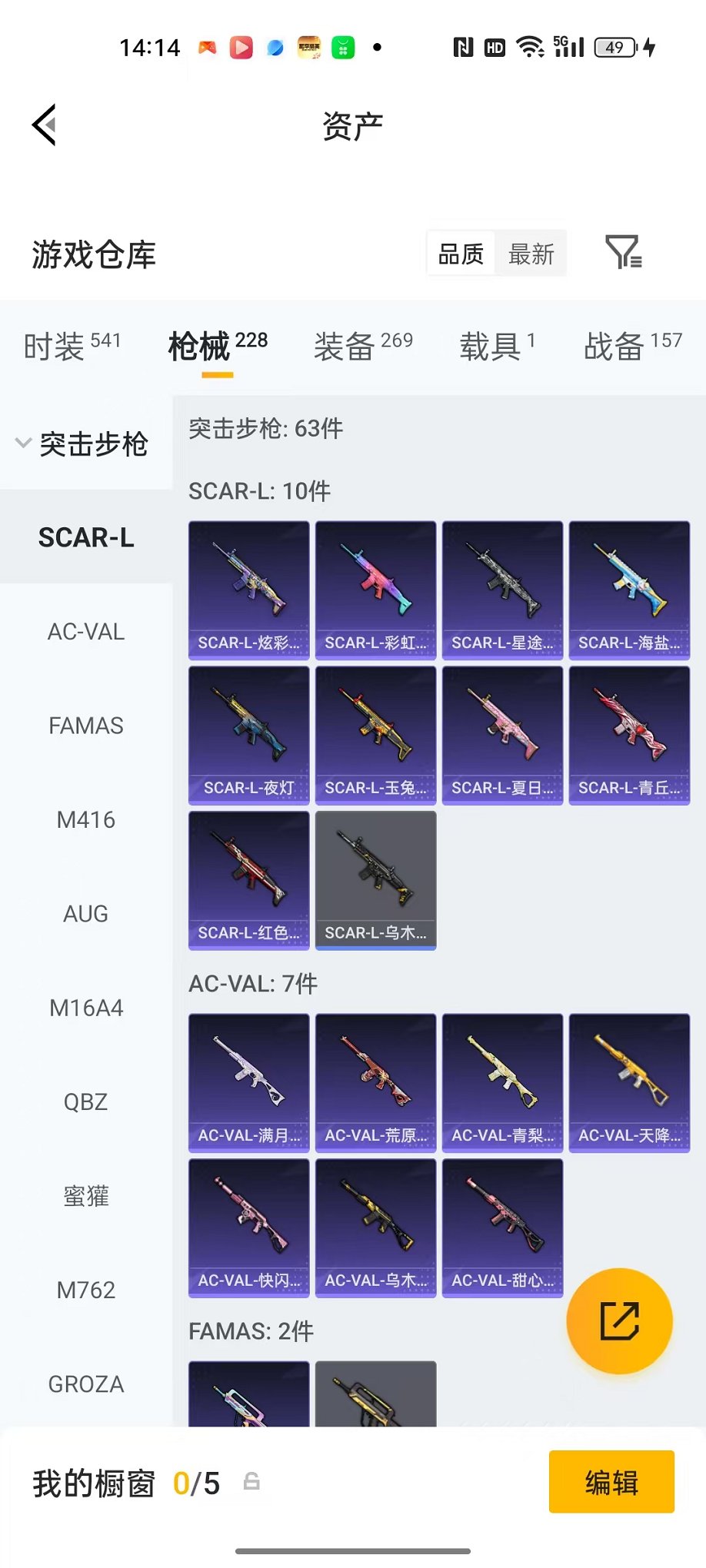706x1568 pixels.
Task: Go back from the 资产 page
Action: pos(45,125)
